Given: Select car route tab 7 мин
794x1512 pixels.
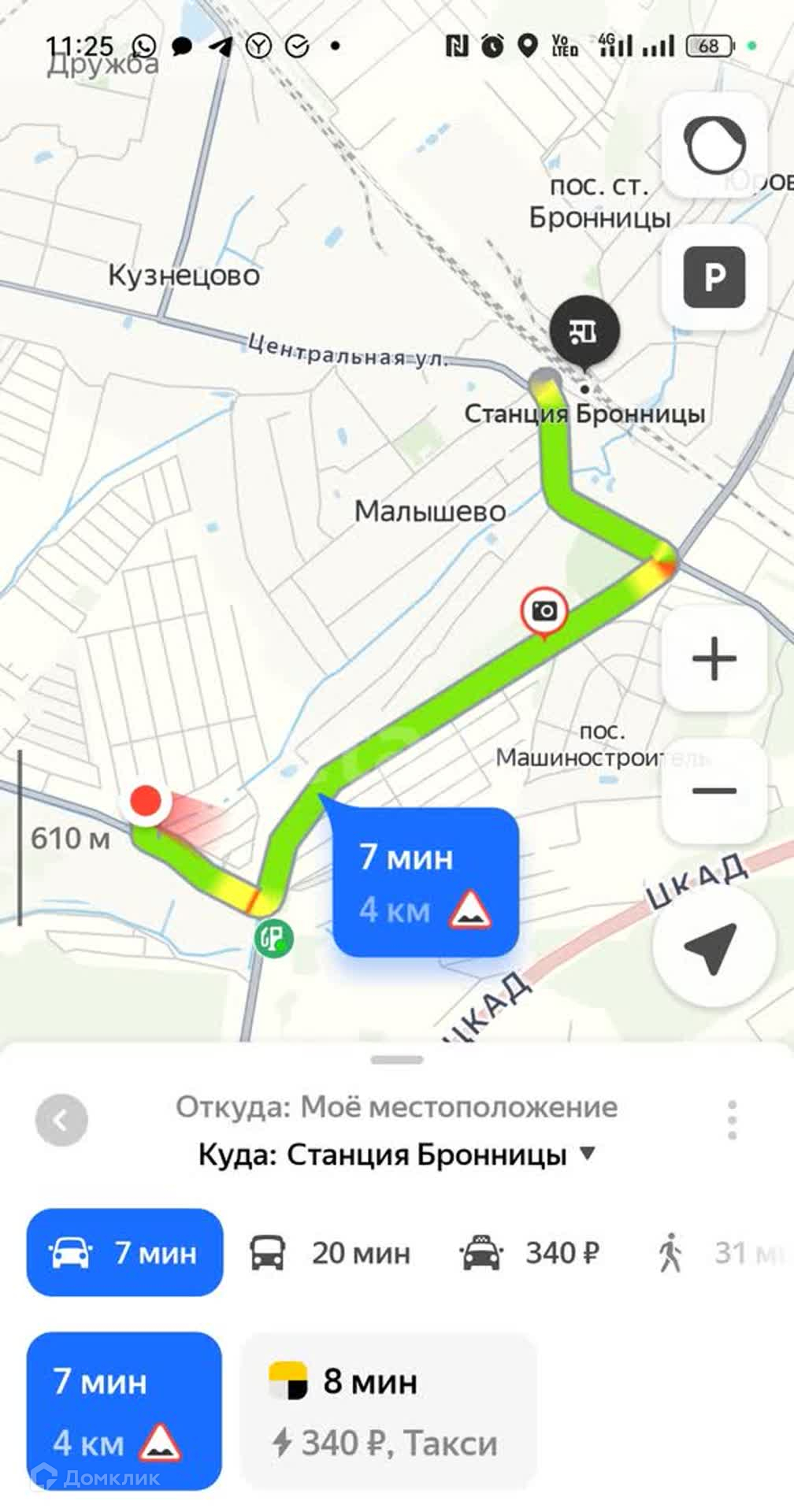Looking at the screenshot, I should 124,1252.
